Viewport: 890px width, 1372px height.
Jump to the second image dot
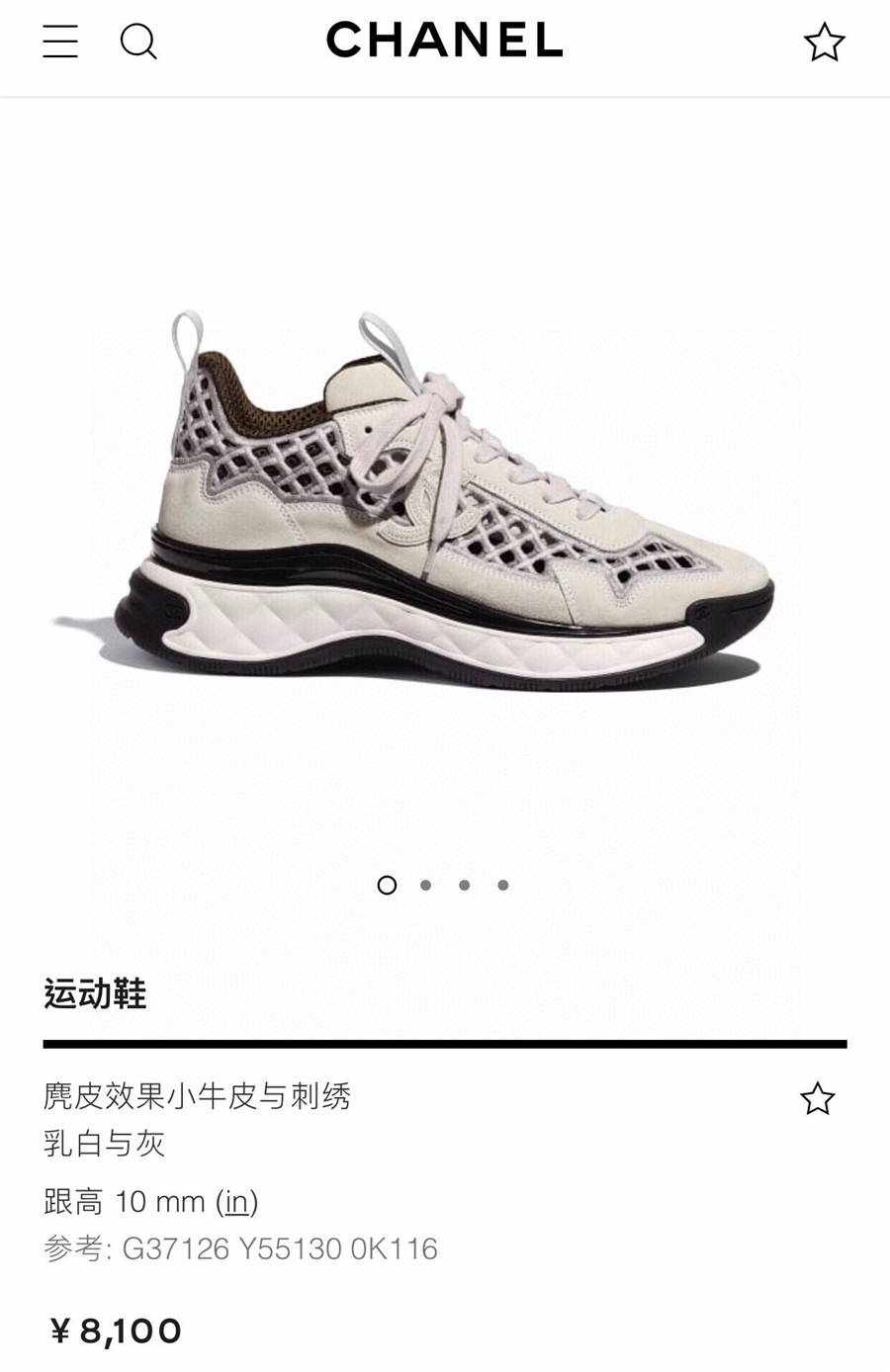coord(425,885)
